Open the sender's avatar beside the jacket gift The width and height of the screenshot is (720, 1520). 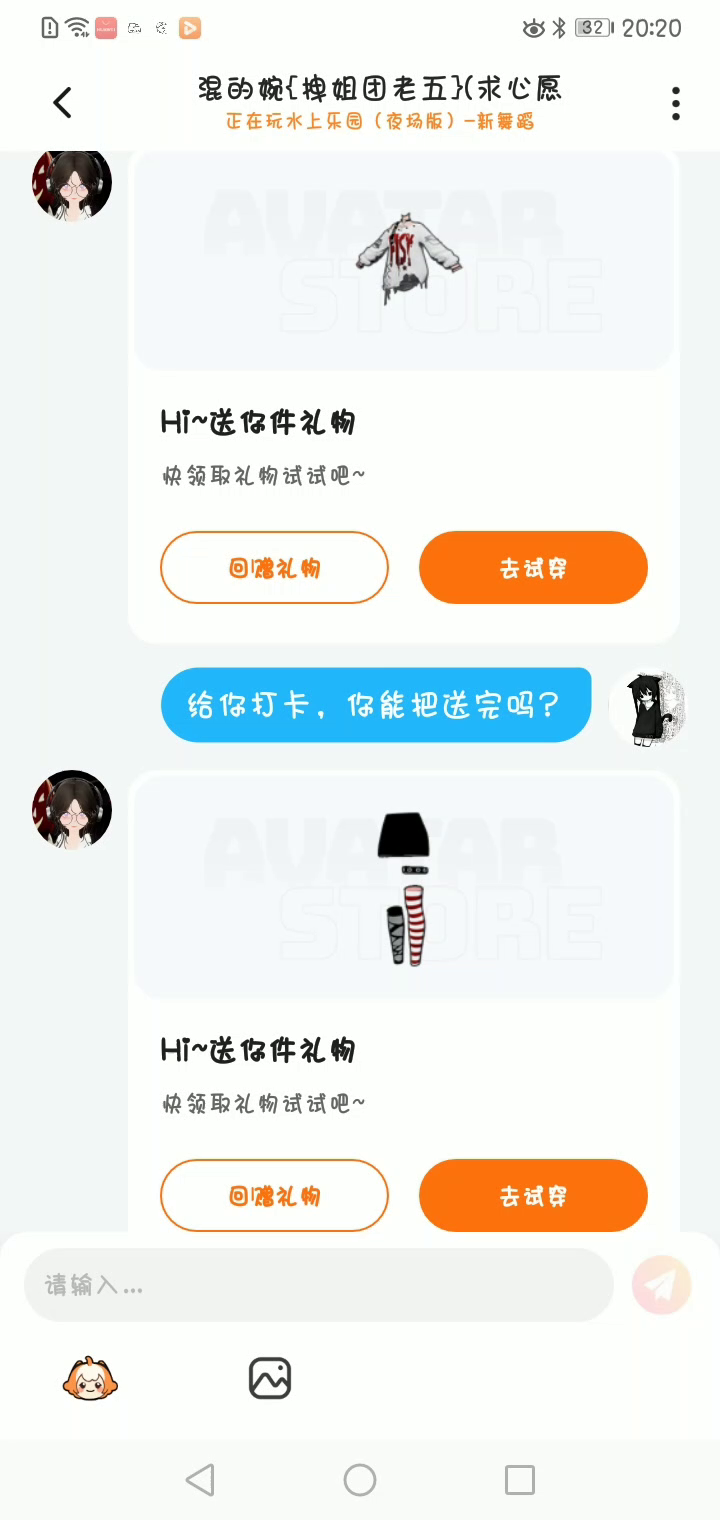(72, 184)
